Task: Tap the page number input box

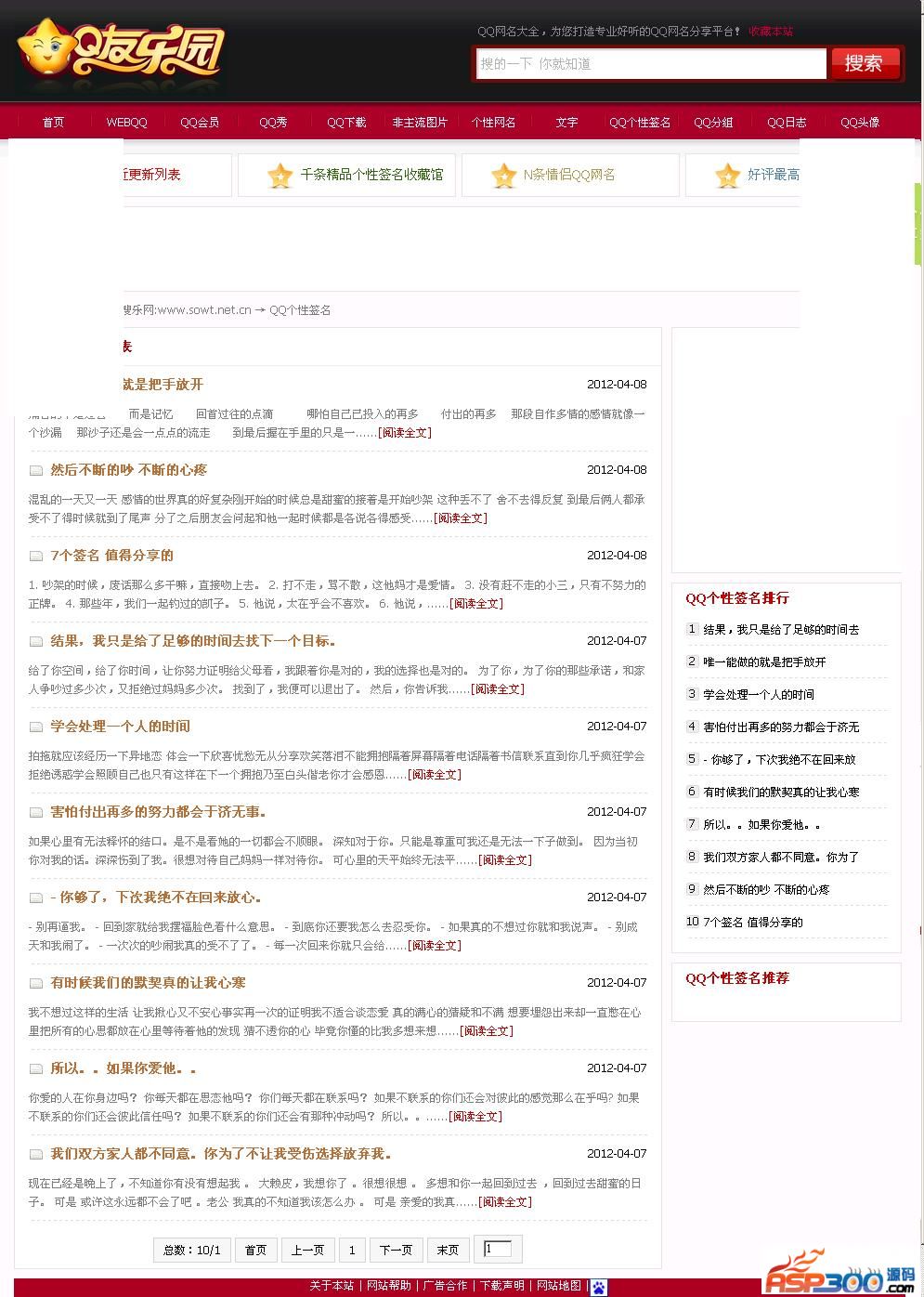Action: coord(498,1249)
